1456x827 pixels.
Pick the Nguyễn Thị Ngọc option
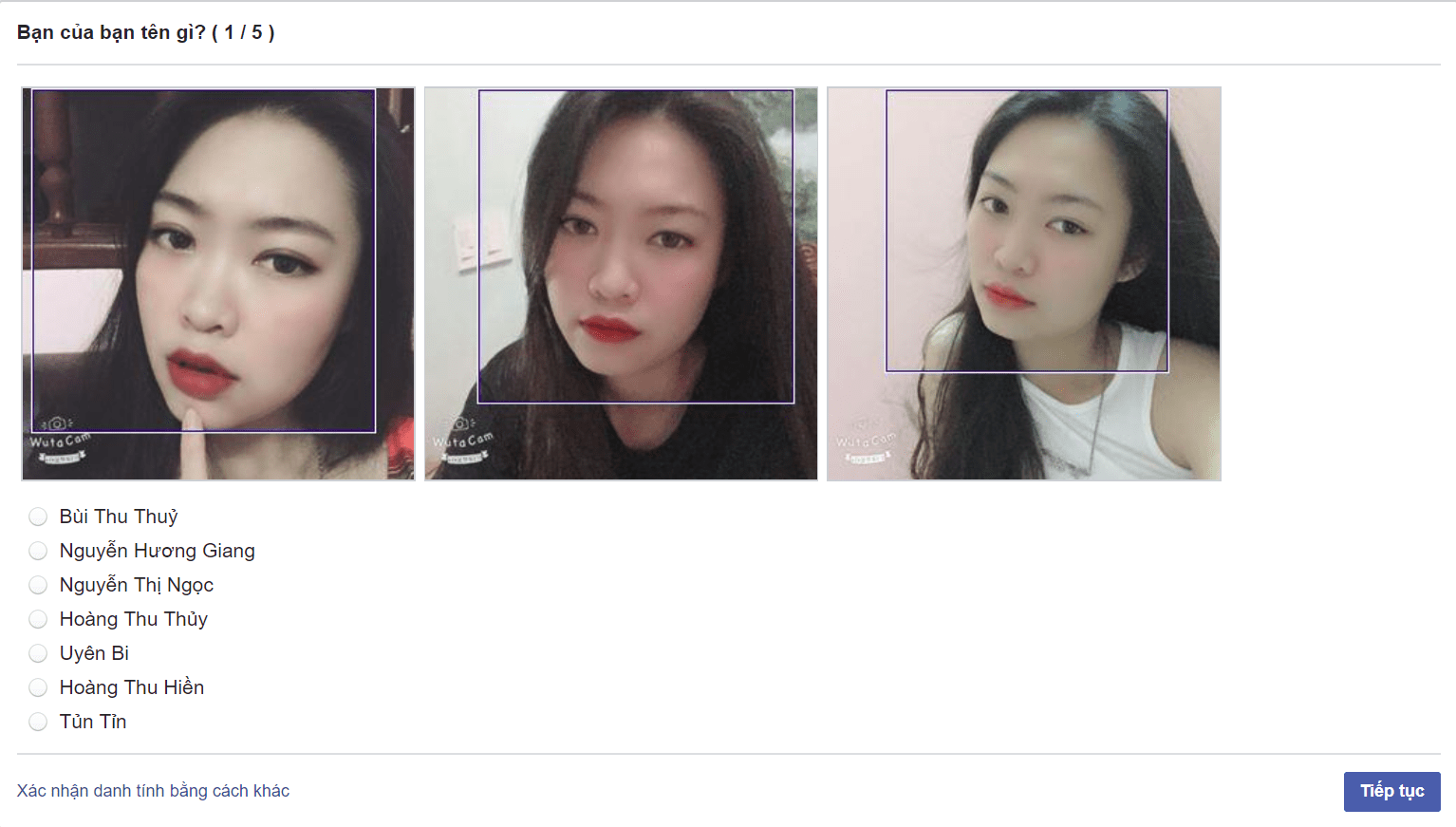tap(38, 585)
